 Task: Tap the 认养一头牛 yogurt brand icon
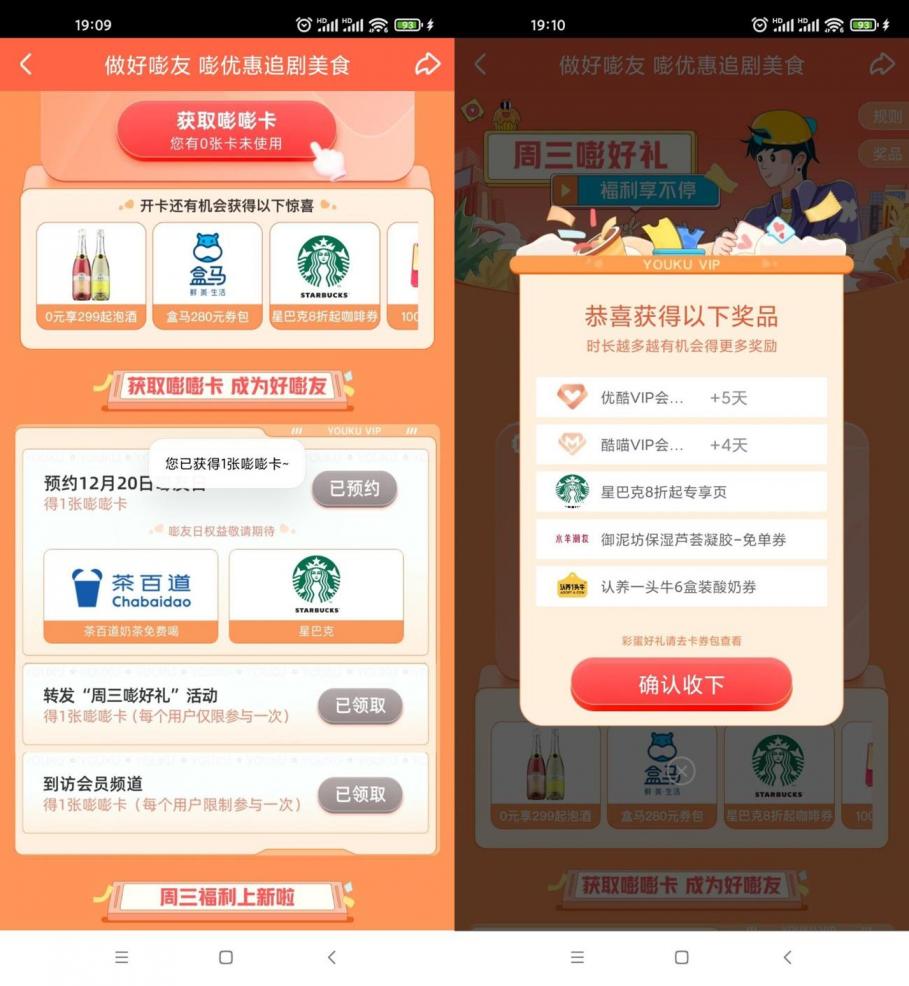[x=573, y=586]
